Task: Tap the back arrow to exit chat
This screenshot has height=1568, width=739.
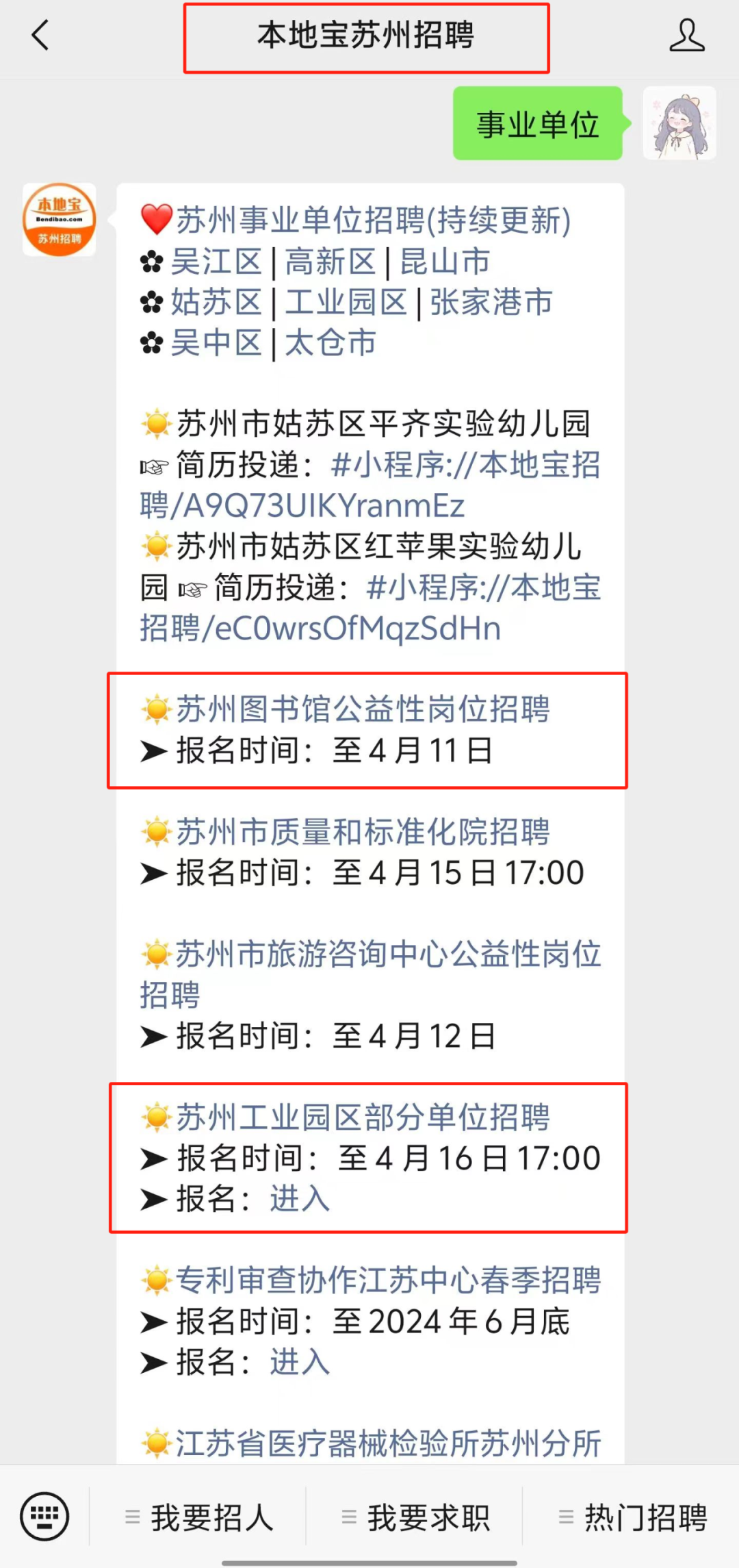Action: [39, 38]
